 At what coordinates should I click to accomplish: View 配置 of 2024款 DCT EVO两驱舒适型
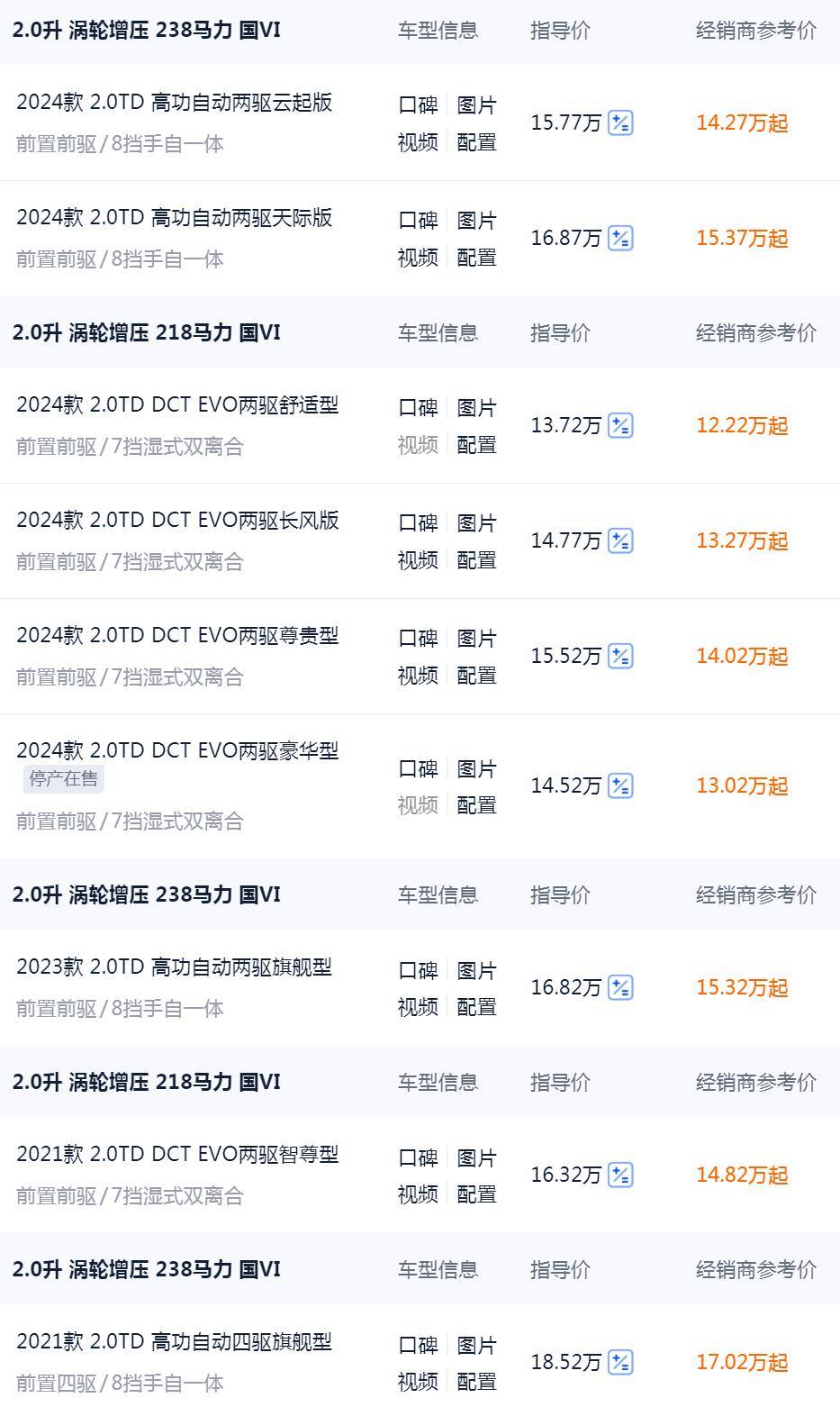[477, 445]
